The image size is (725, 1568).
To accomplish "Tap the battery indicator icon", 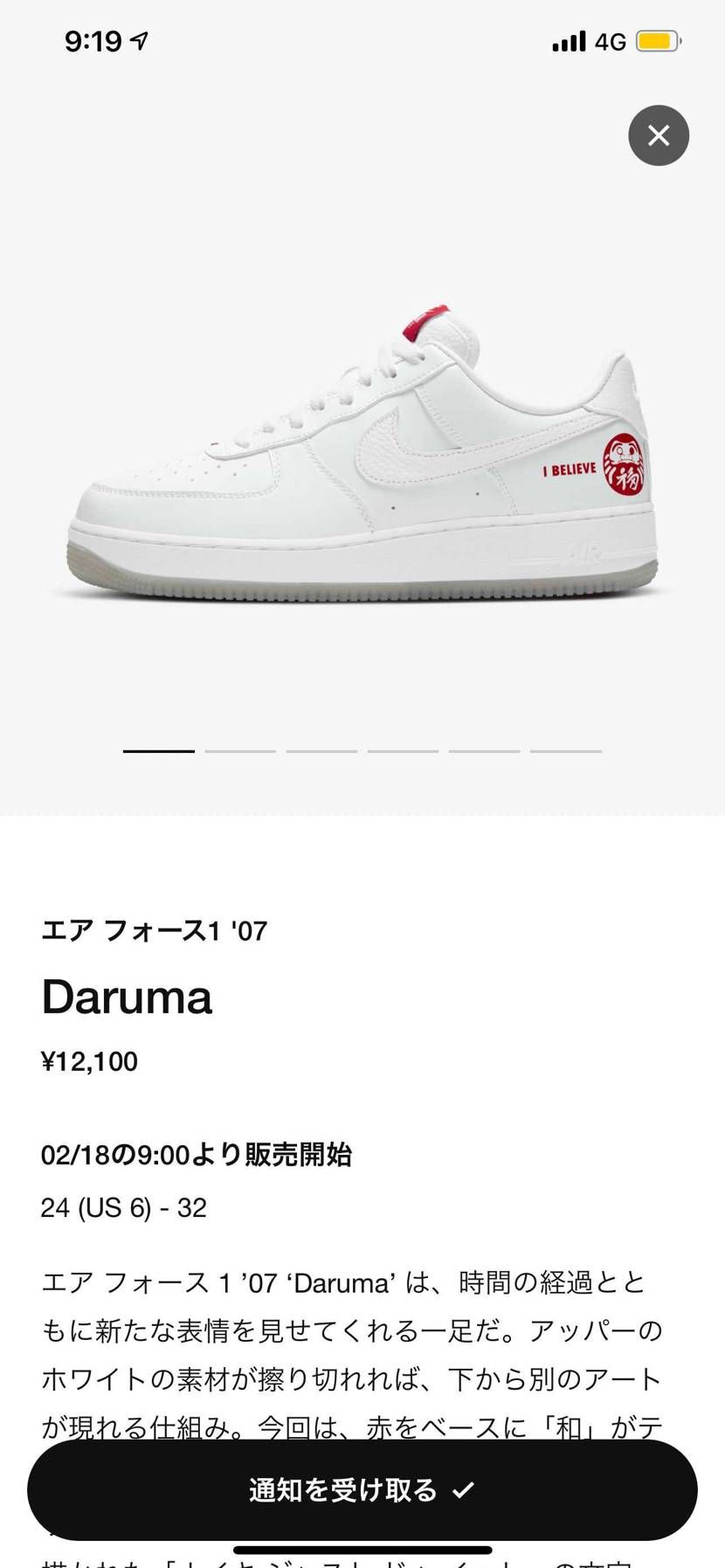I will click(659, 39).
